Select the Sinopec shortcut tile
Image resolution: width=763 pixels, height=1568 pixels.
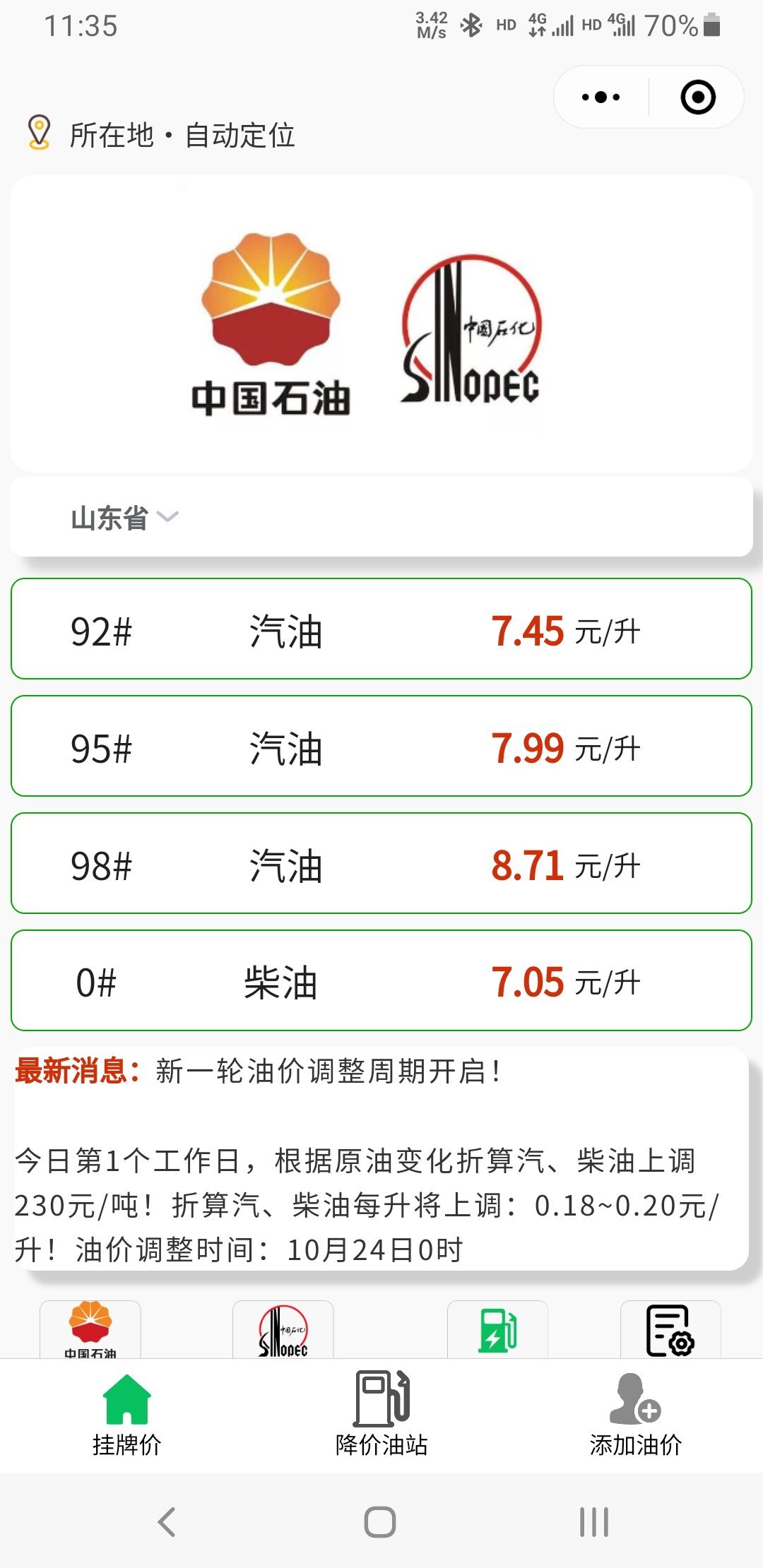[x=283, y=1329]
